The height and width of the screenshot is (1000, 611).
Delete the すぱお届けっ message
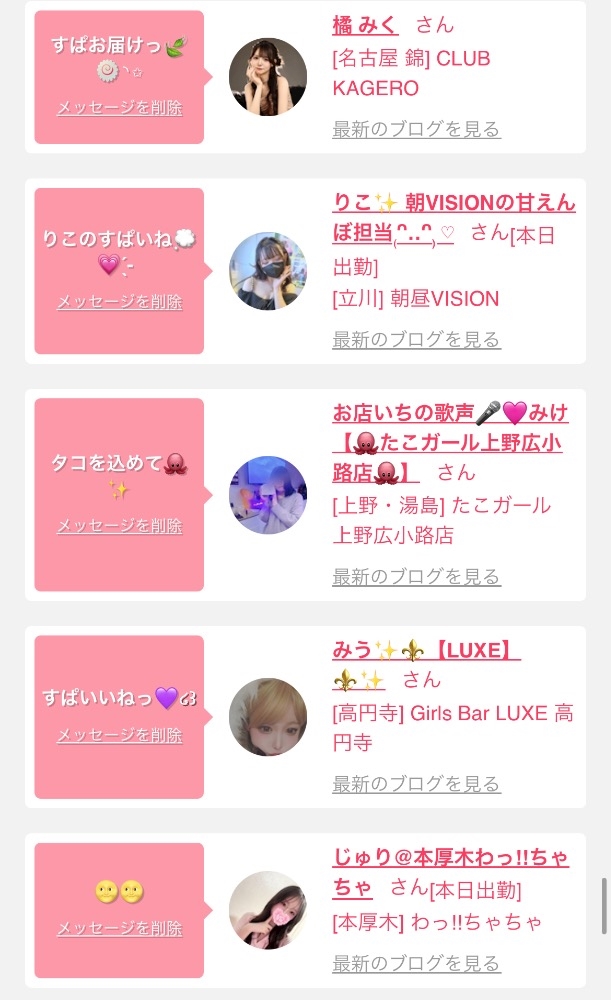(x=119, y=108)
